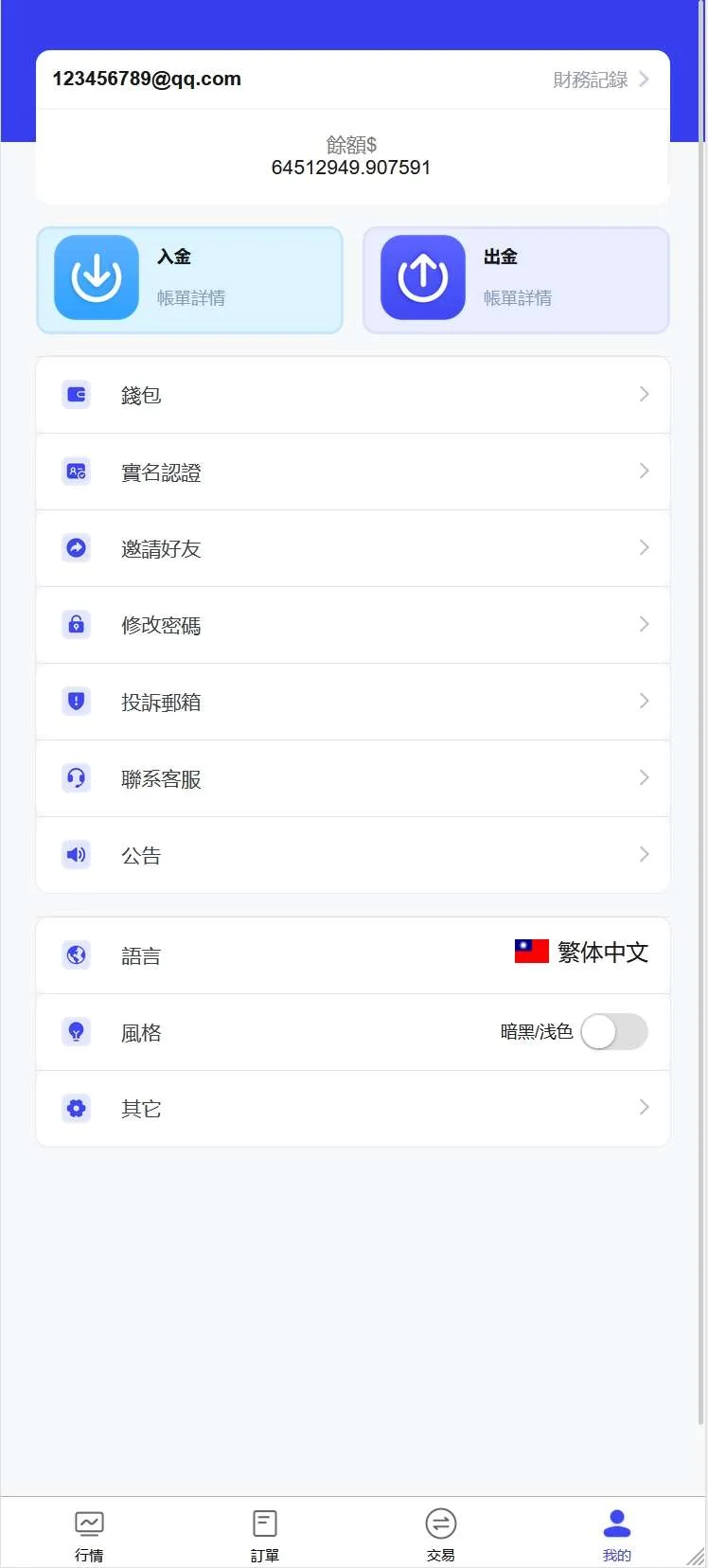This screenshot has height=1568, width=708.
Task: Switch to the 訂單 orders tab
Action: click(x=265, y=1534)
